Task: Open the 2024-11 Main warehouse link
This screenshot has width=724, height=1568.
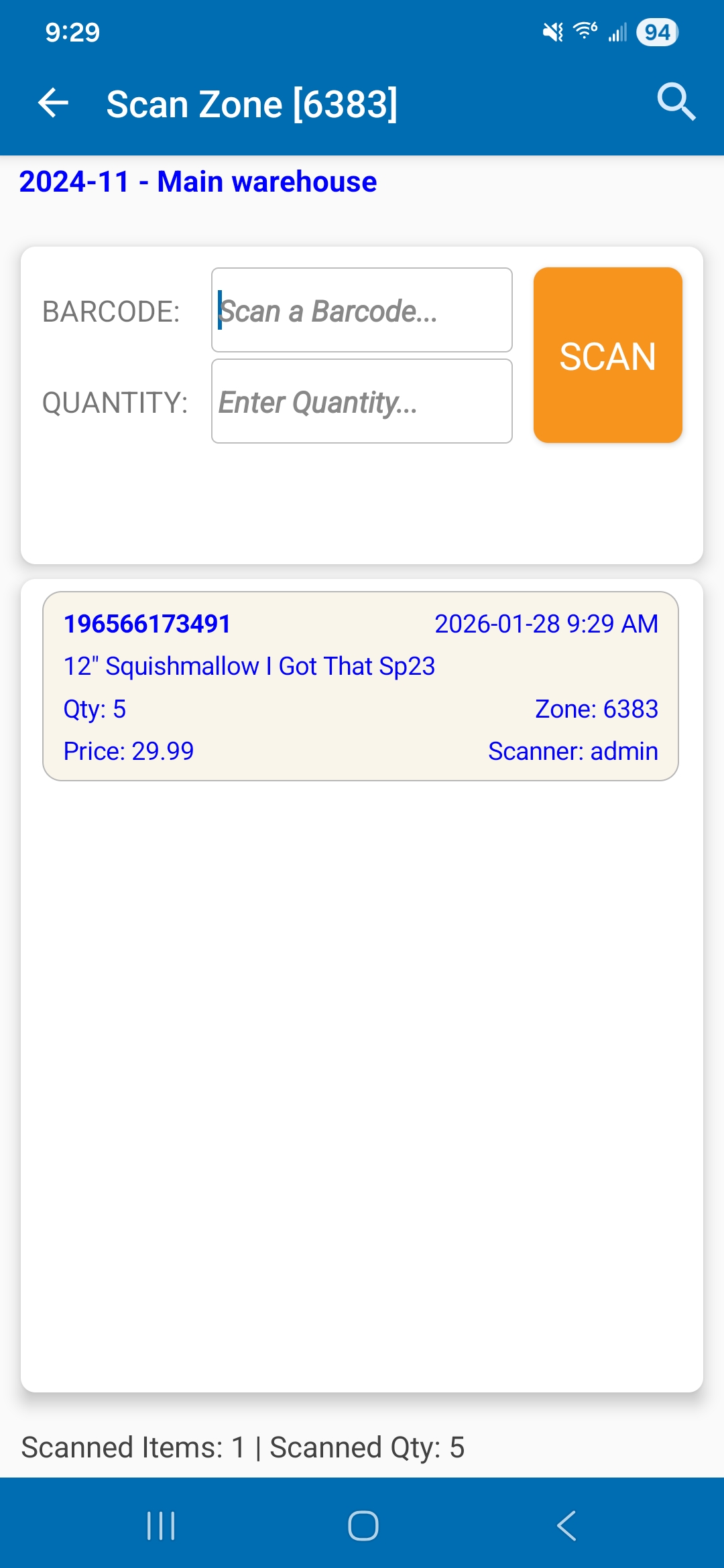Action: point(198,181)
